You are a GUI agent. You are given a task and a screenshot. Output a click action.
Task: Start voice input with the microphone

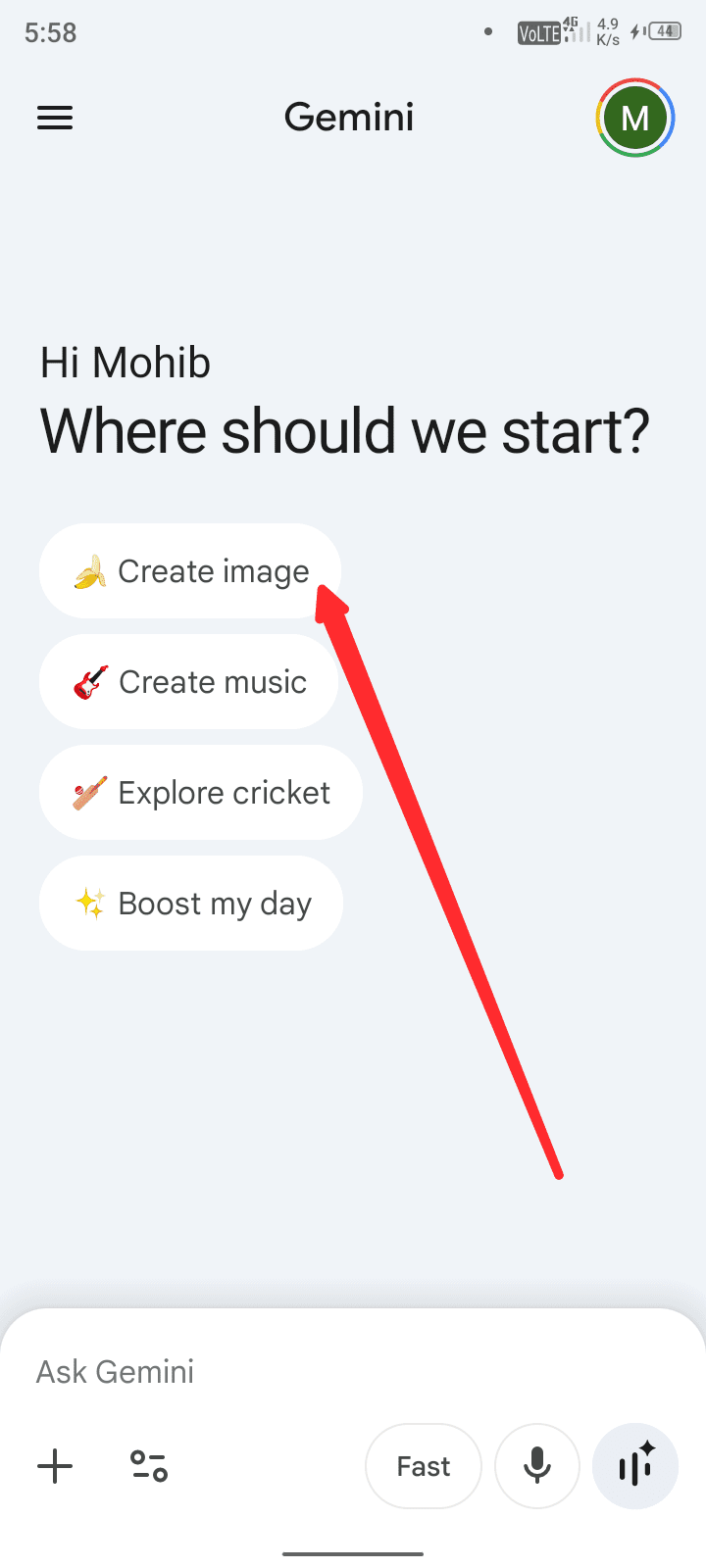point(537,1467)
